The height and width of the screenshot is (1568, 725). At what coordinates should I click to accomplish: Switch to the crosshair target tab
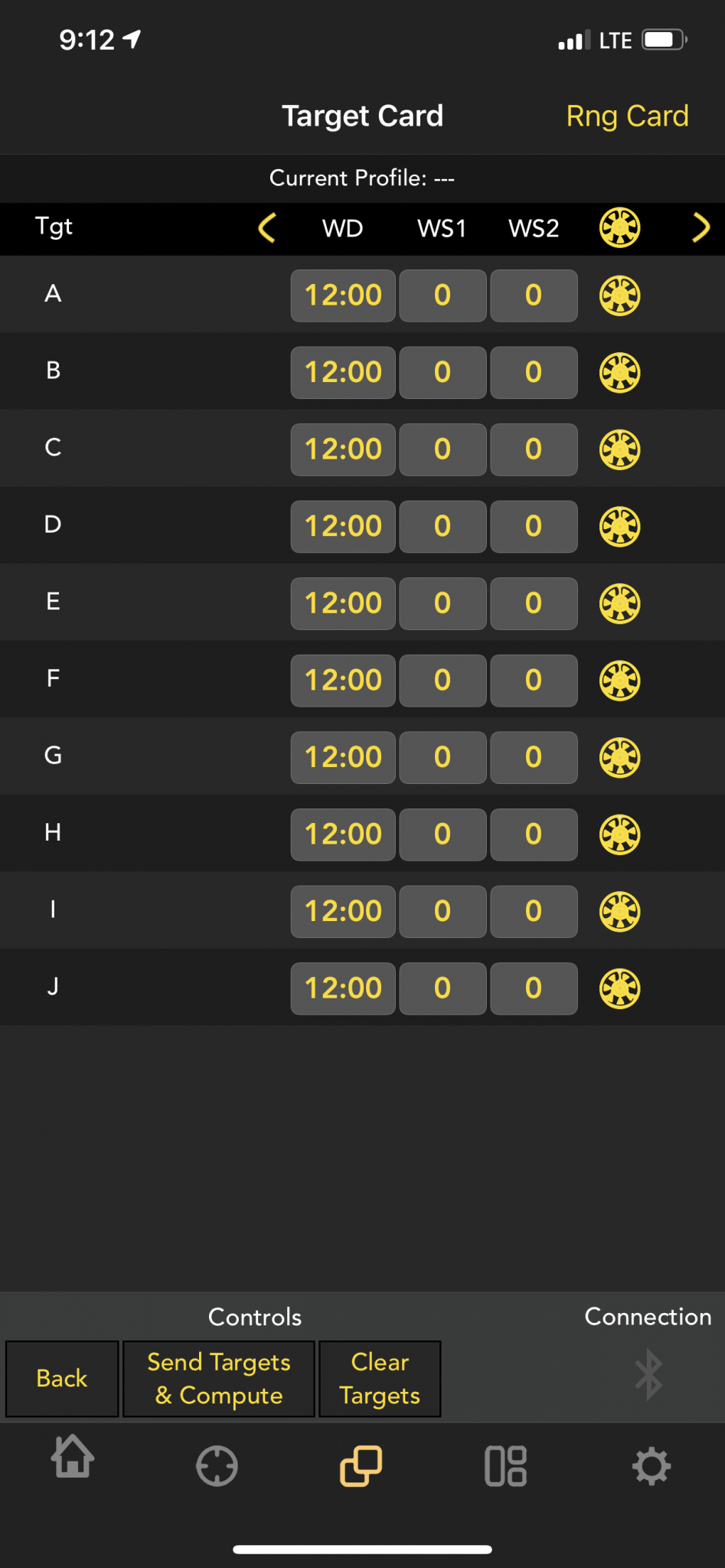pyautogui.click(x=217, y=1466)
